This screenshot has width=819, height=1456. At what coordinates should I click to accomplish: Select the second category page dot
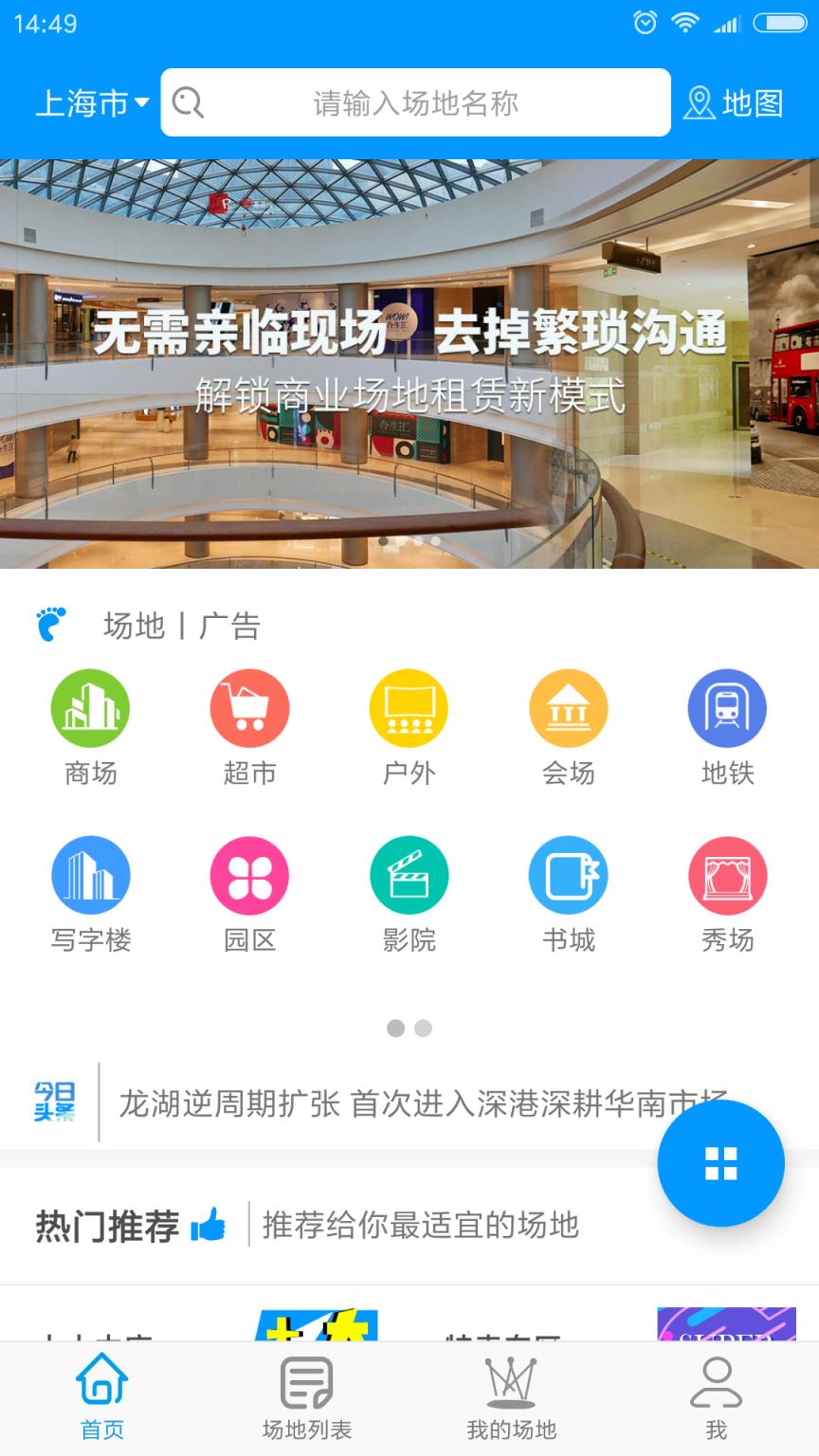tap(423, 1028)
